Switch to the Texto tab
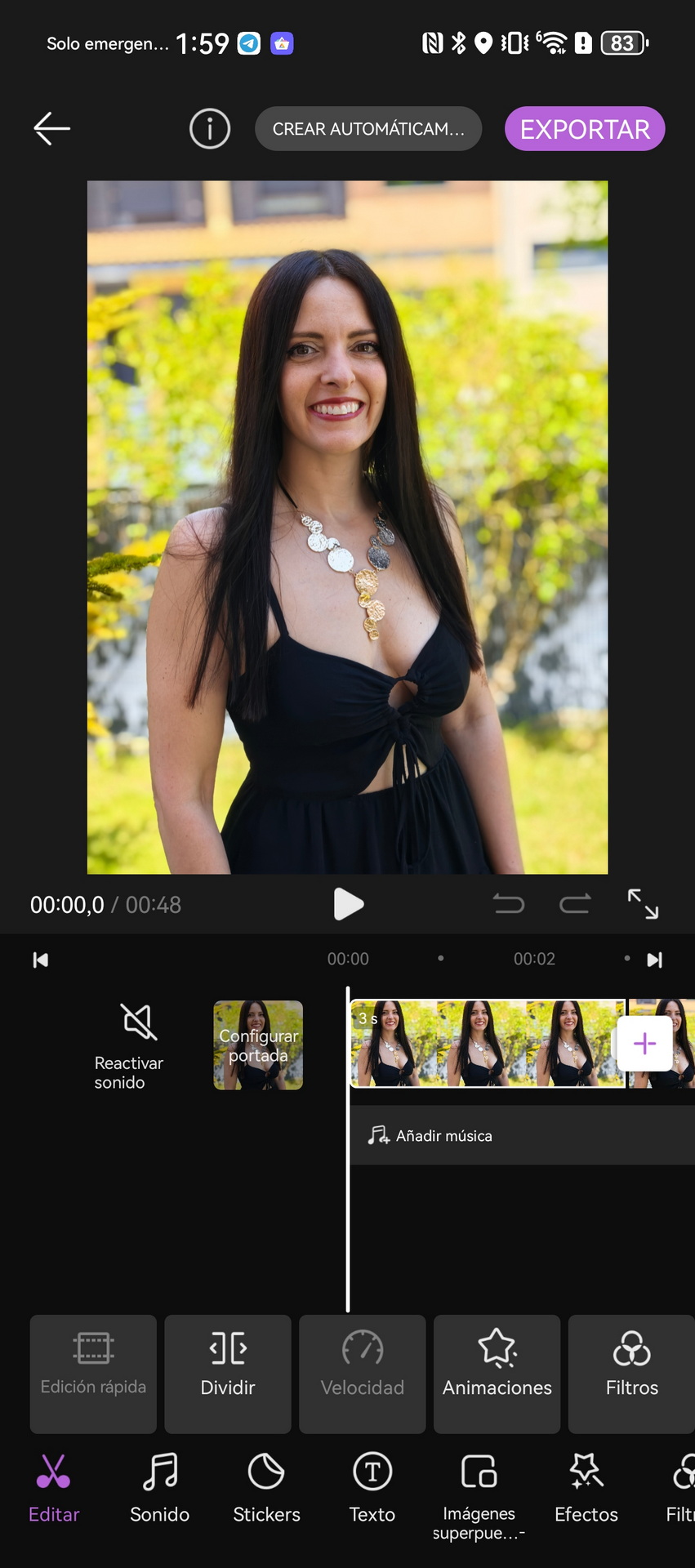Screen dimensions: 695x1568 (x=372, y=1488)
